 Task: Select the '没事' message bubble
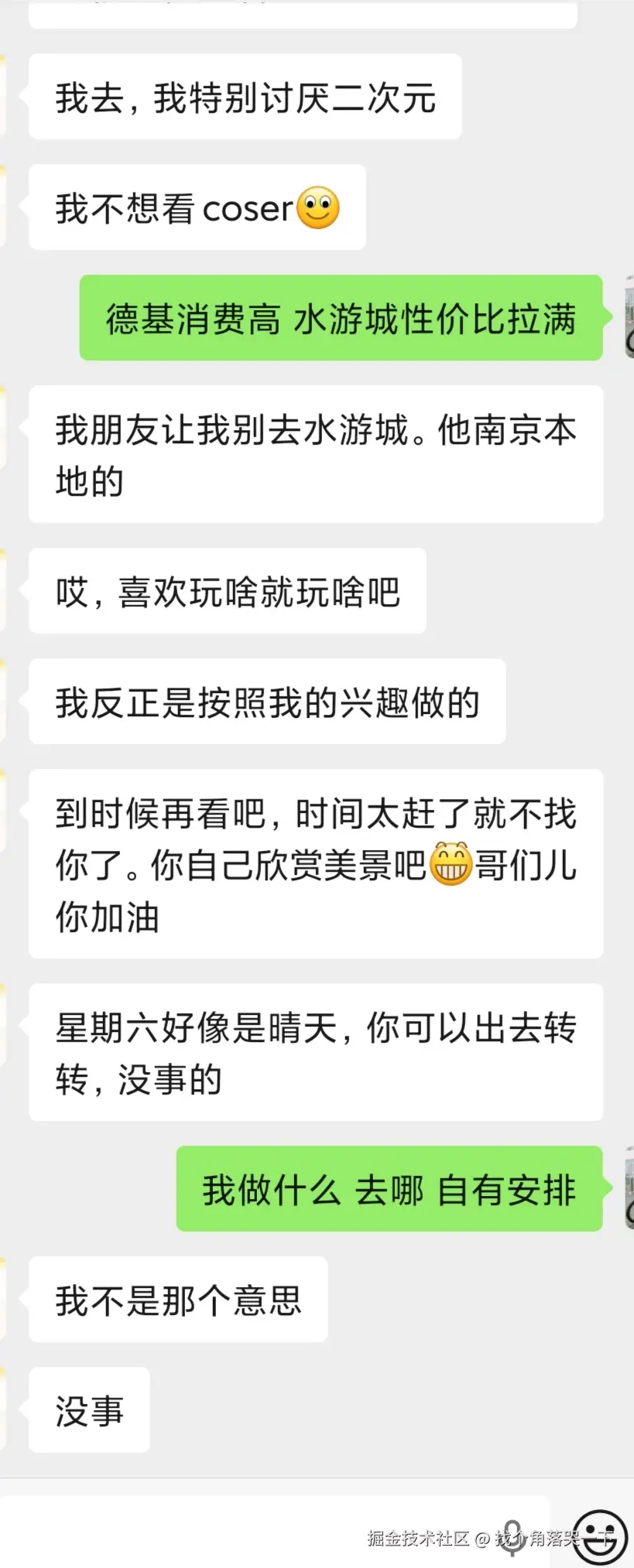[x=88, y=1409]
